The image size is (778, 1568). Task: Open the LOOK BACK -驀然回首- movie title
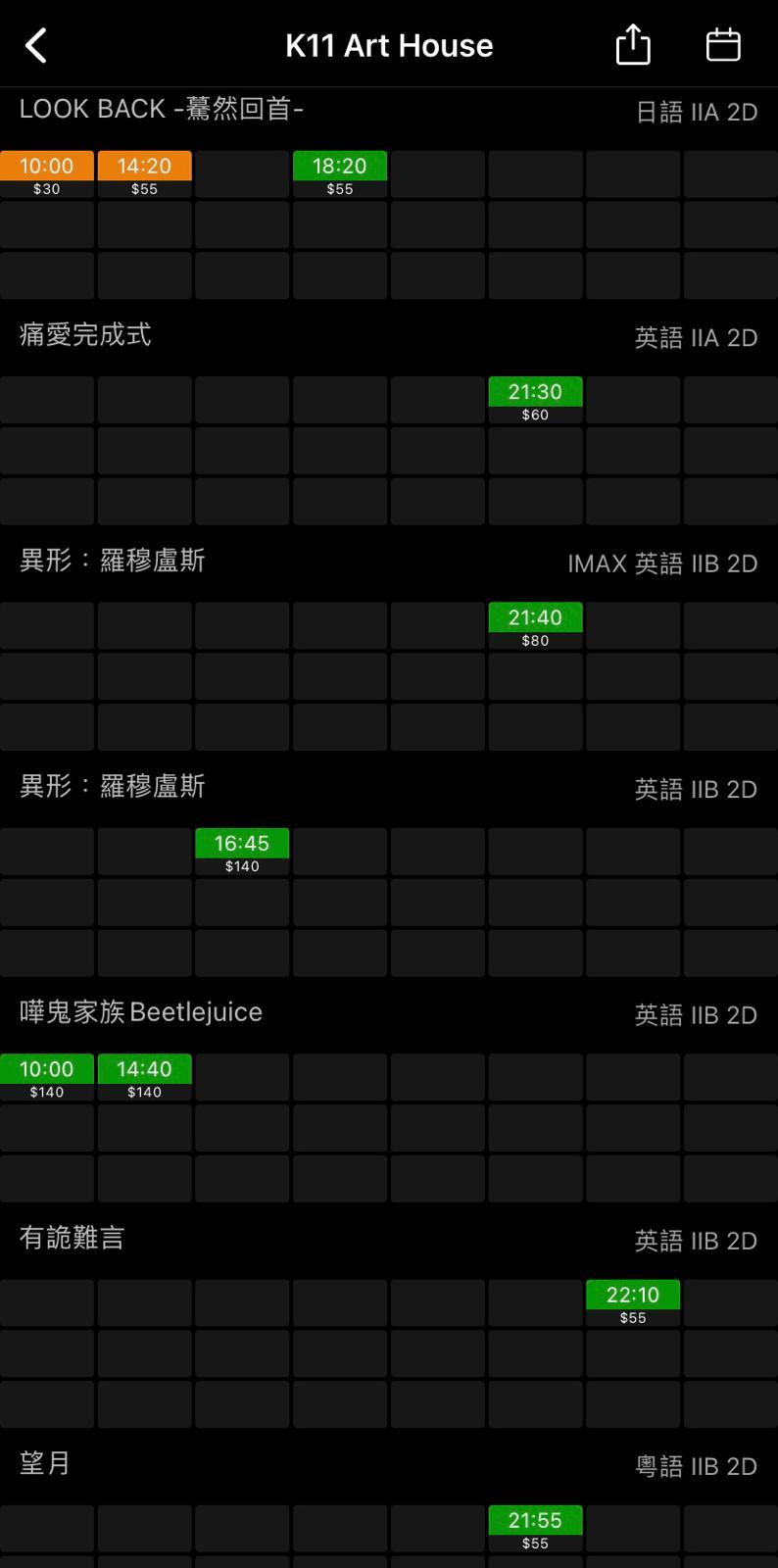click(x=162, y=108)
